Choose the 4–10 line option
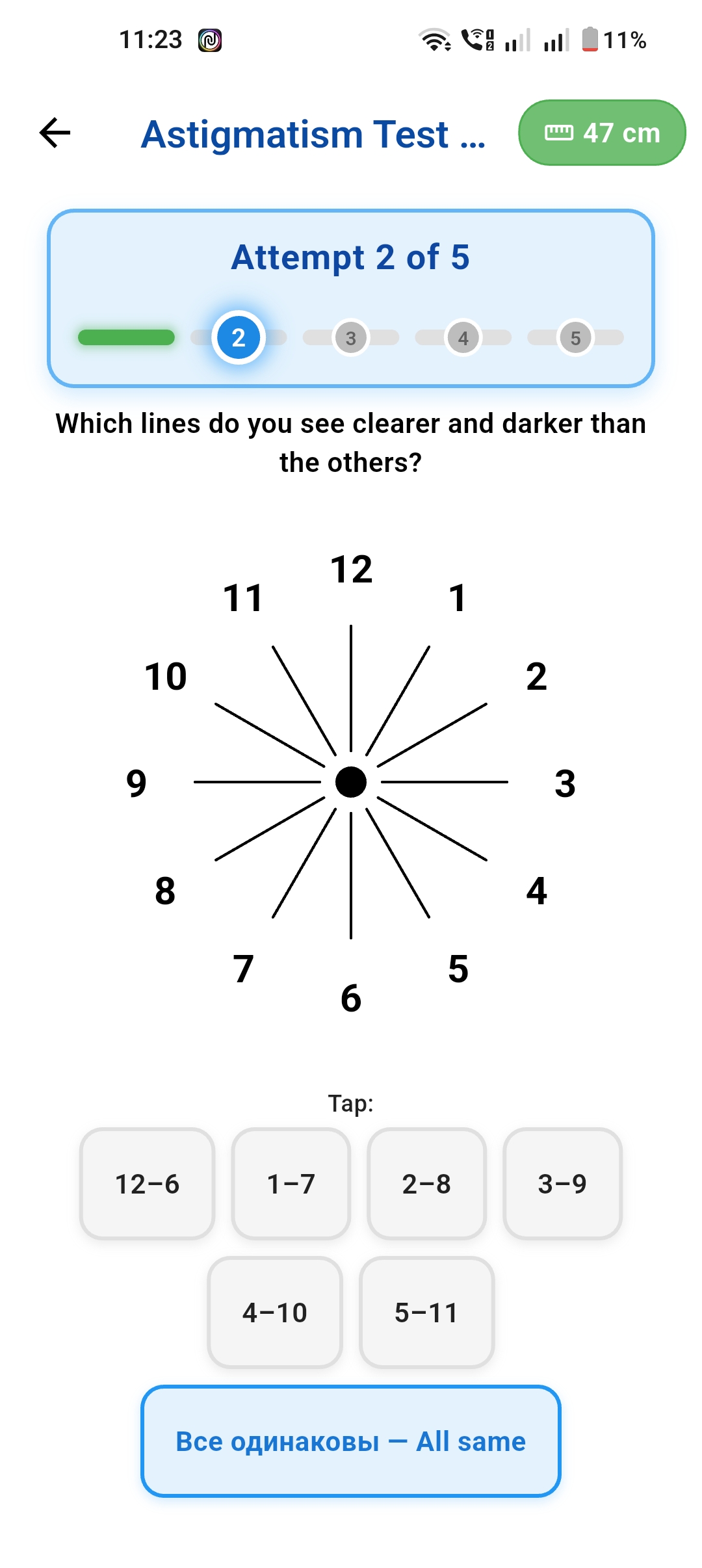The width and height of the screenshot is (702, 1568). 275,1313
